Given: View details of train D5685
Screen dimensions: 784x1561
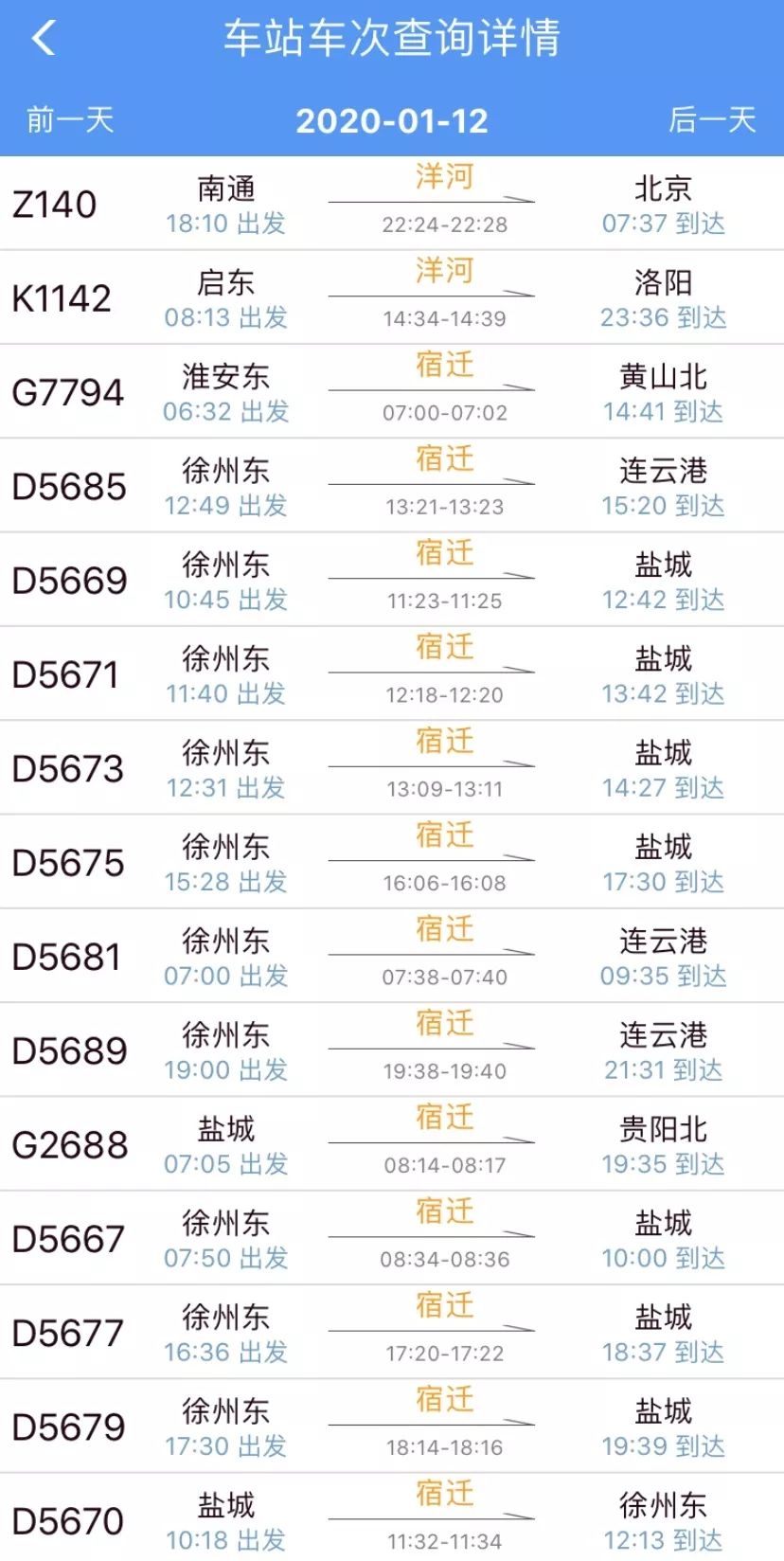Looking at the screenshot, I should pyautogui.click(x=392, y=486).
